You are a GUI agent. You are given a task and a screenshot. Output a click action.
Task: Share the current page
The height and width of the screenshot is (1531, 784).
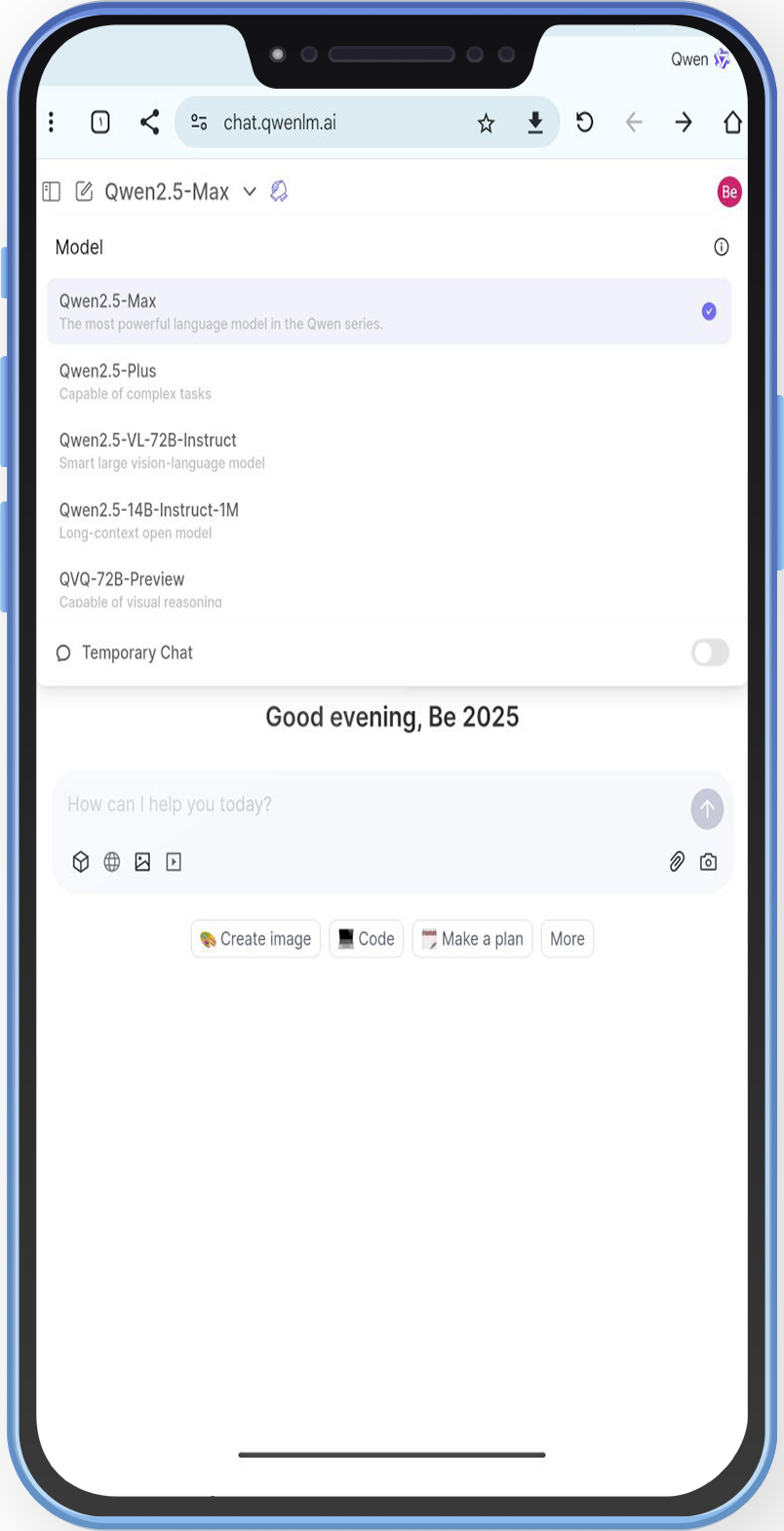pos(149,122)
